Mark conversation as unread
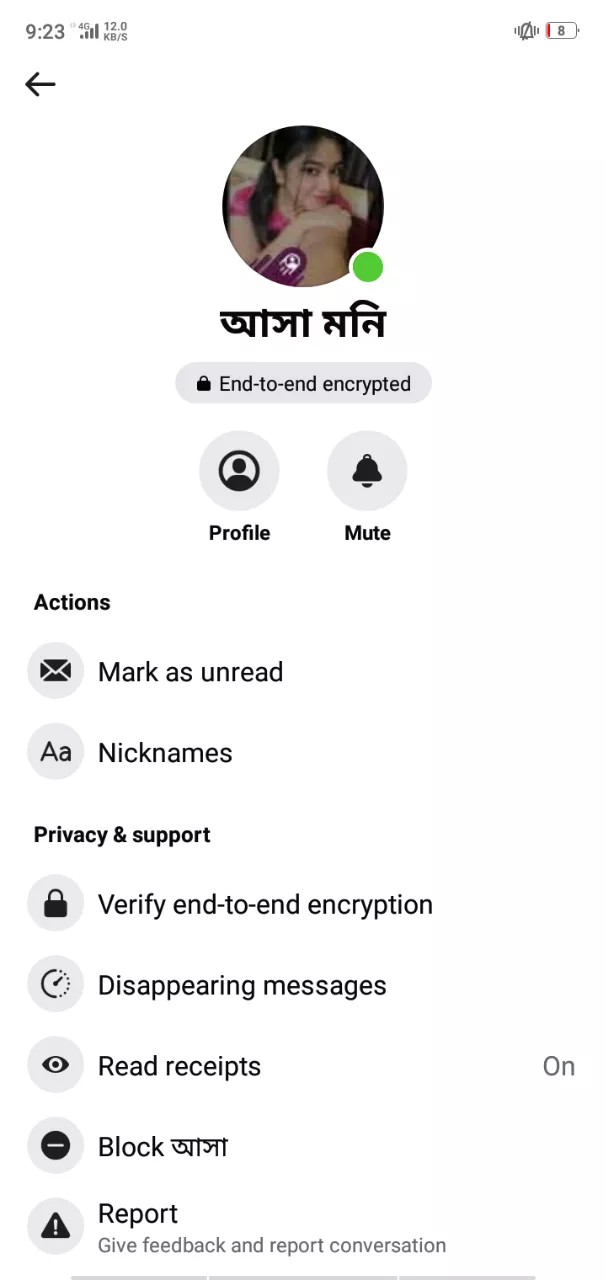The image size is (606, 1280). click(190, 672)
